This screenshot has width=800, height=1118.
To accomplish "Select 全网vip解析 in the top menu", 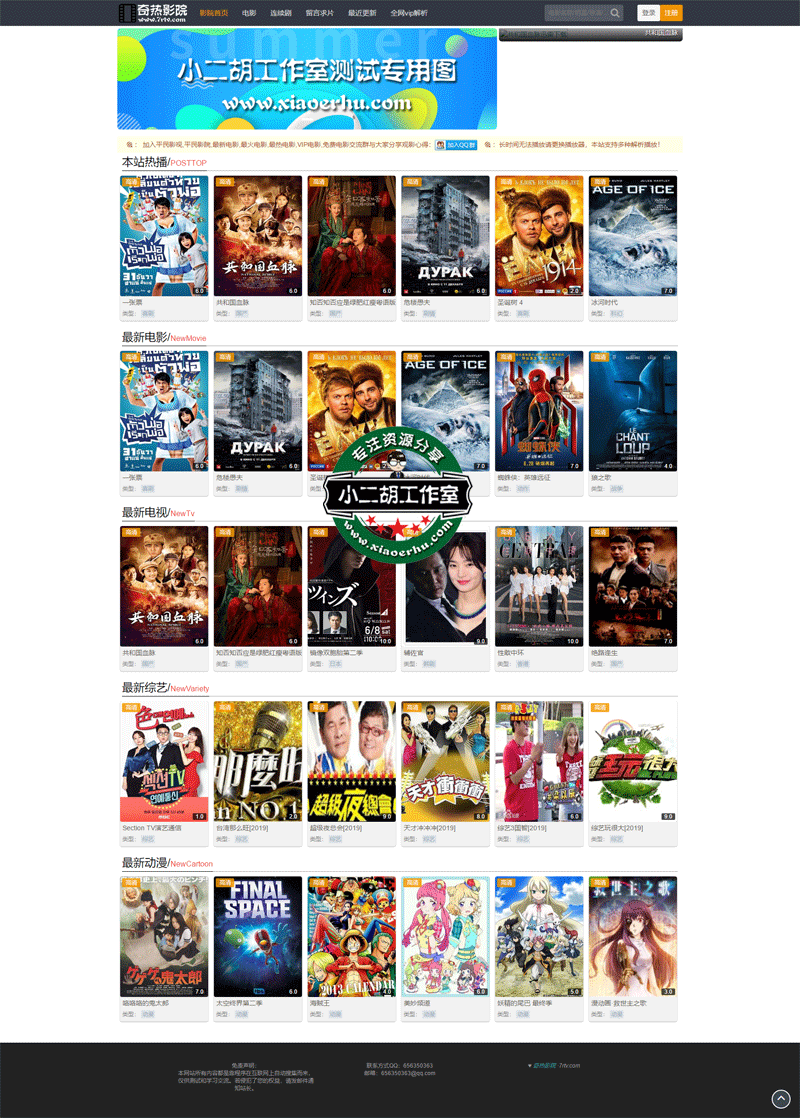I will (409, 13).
